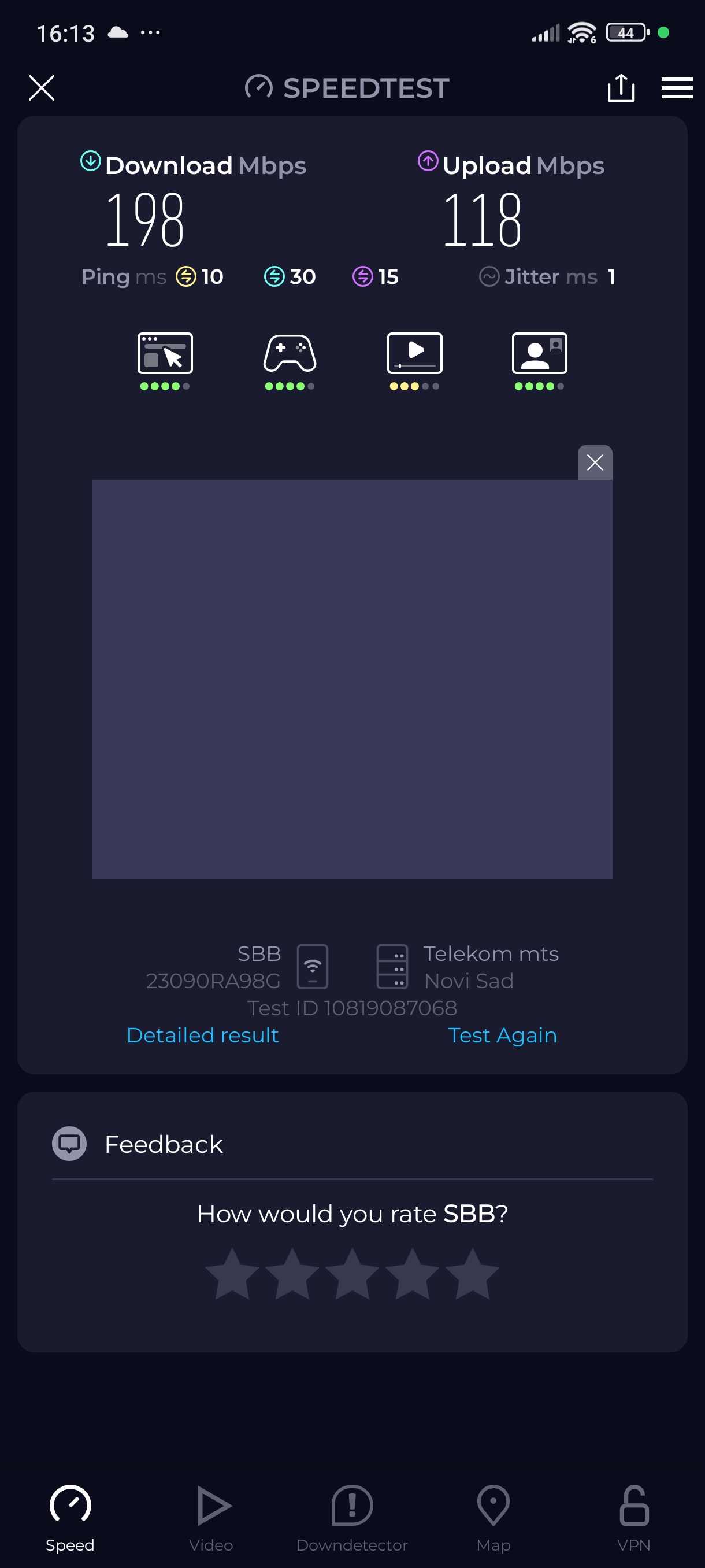
Task: Open the video streaming rating icon
Action: [414, 354]
